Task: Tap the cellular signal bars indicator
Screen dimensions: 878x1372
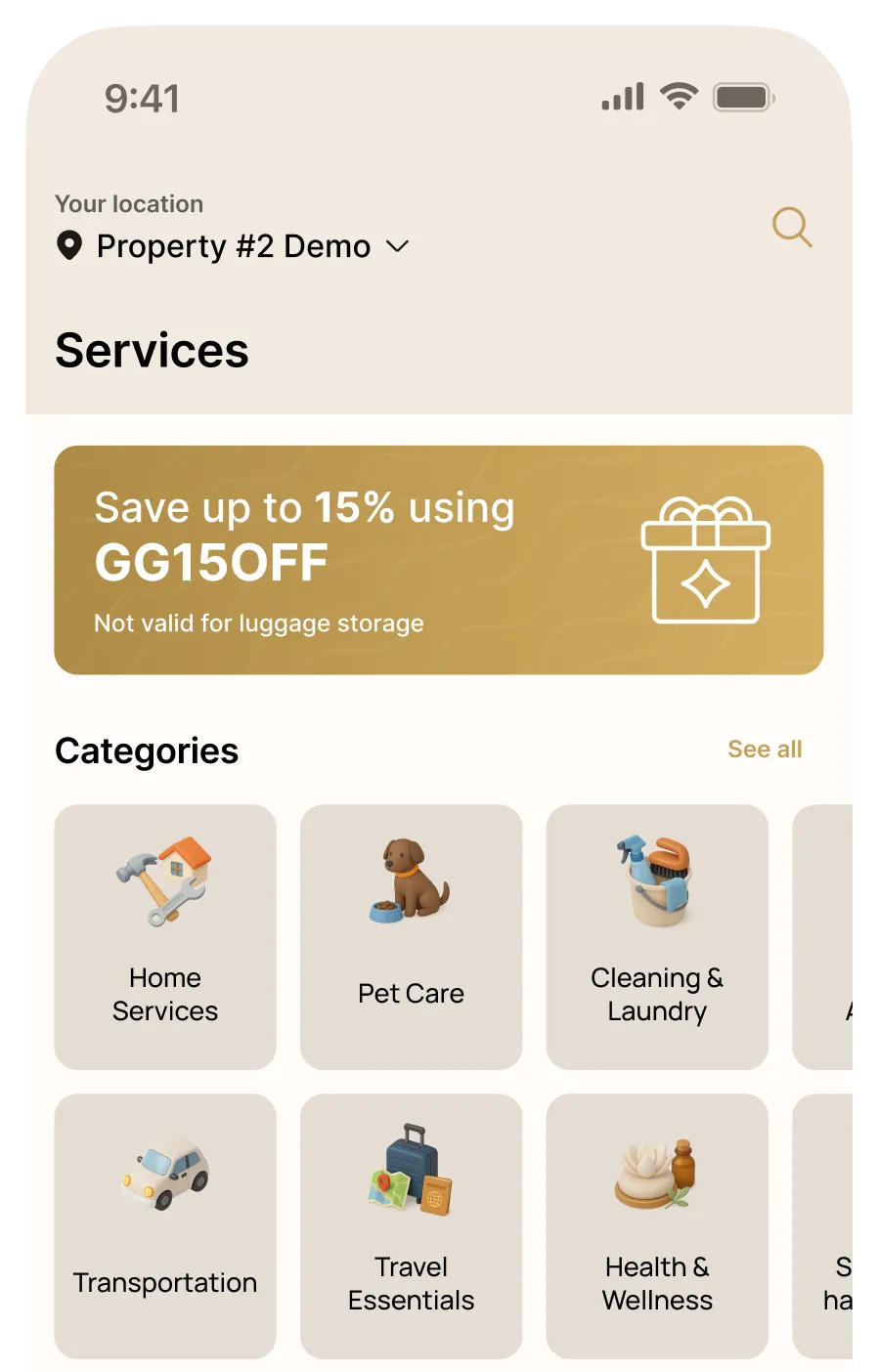Action: (x=622, y=96)
